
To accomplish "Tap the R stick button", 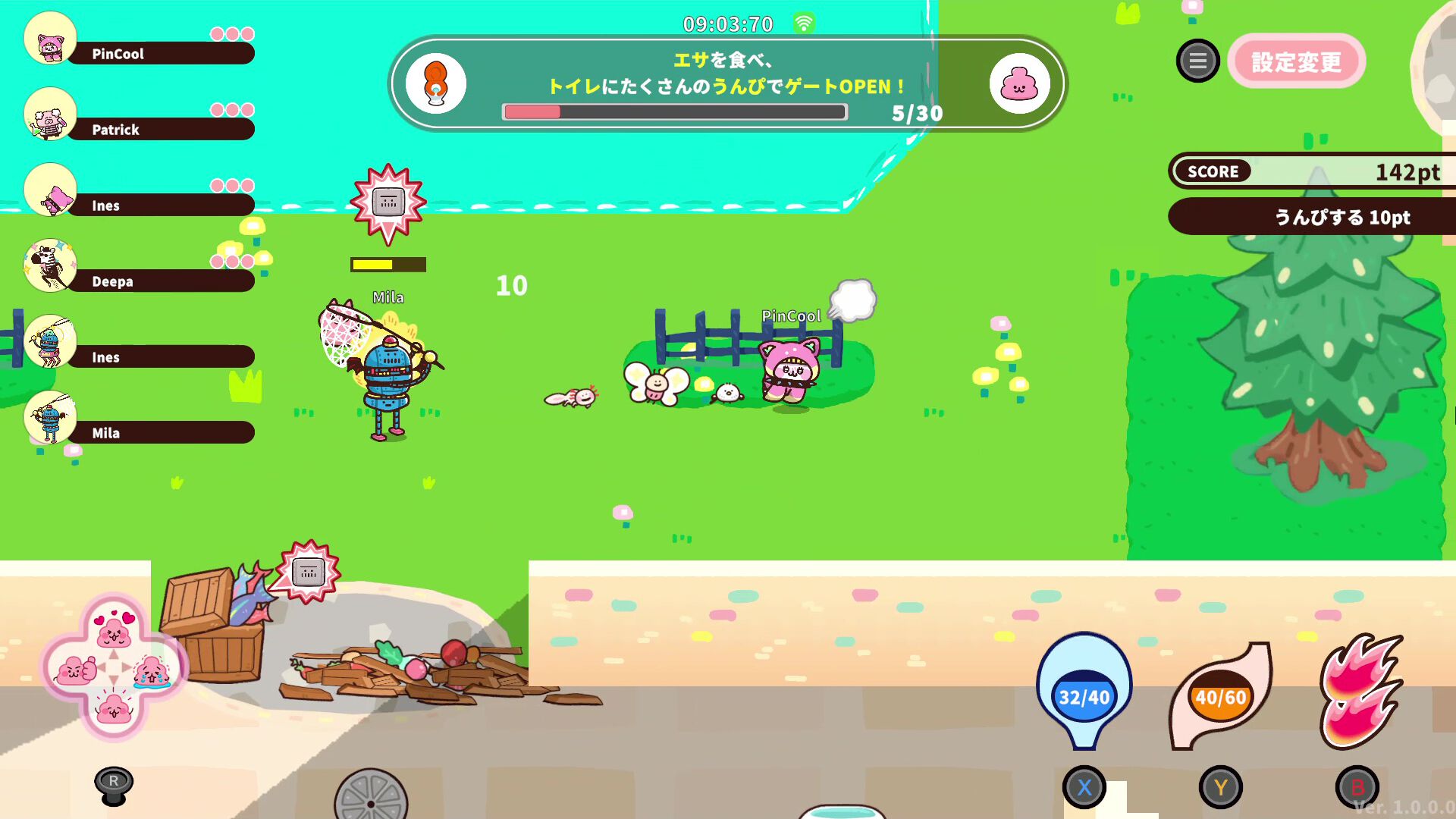I will pyautogui.click(x=114, y=783).
